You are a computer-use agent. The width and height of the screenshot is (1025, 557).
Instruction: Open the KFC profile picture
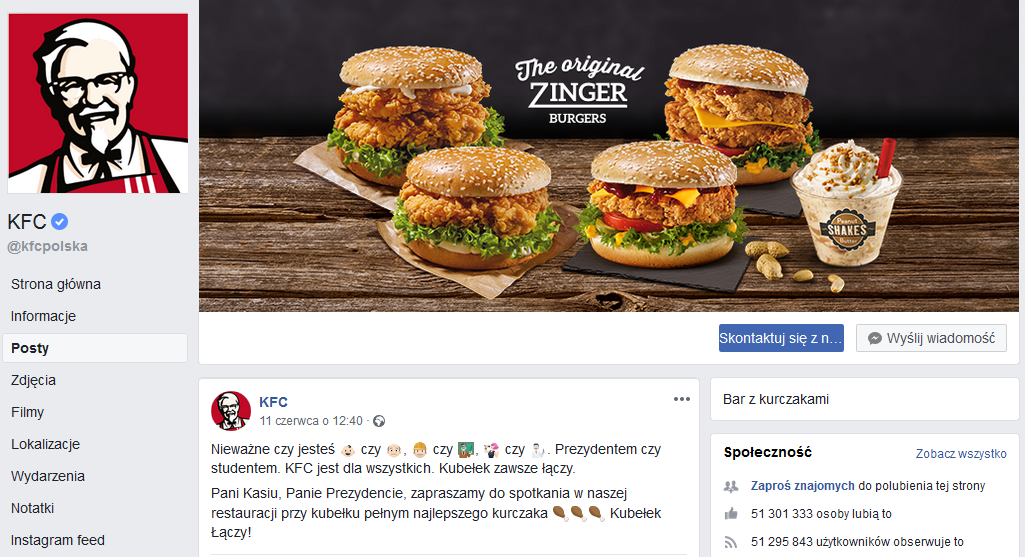[x=98, y=103]
